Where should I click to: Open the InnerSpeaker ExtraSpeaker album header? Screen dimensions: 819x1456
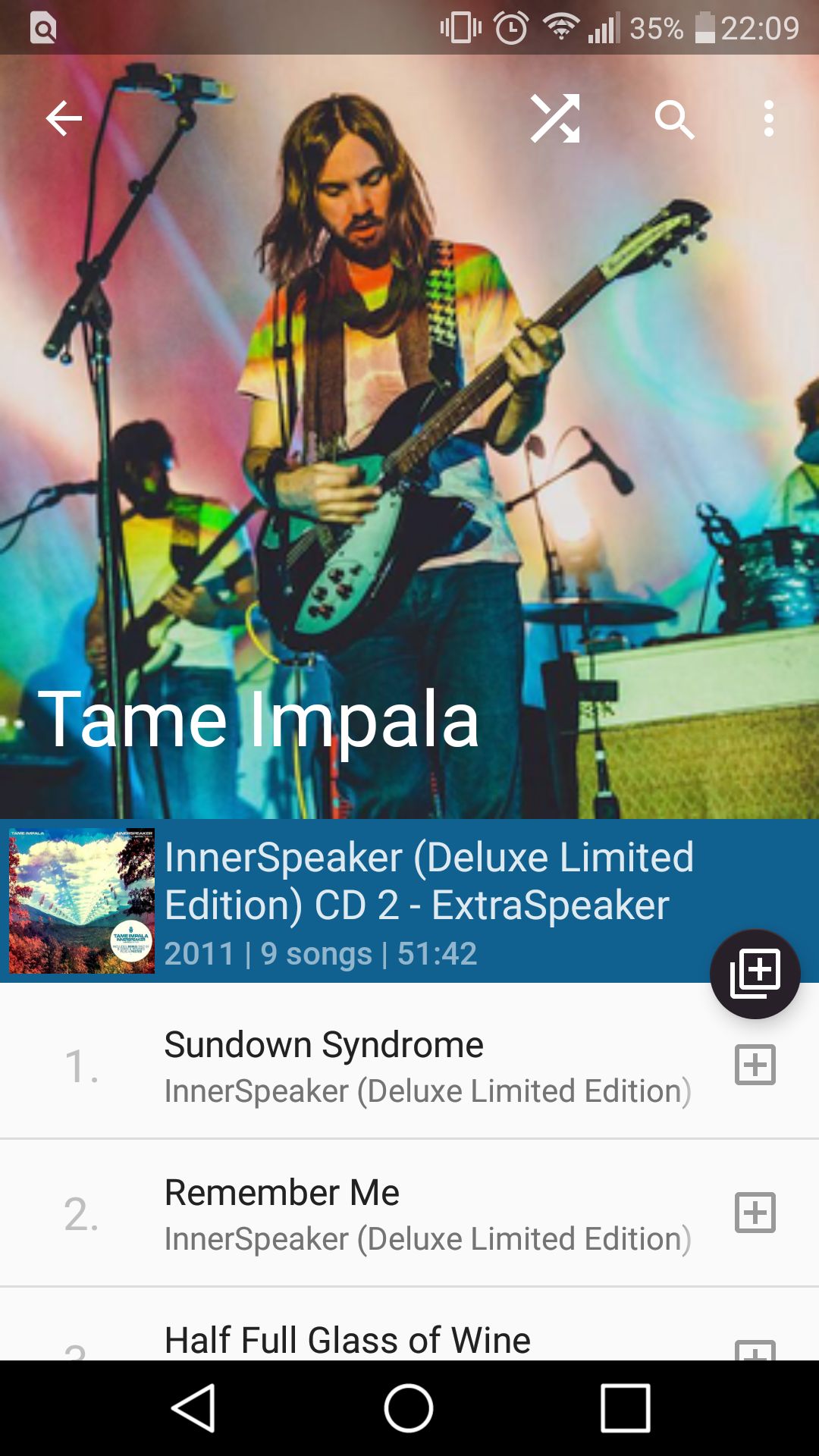tap(409, 901)
